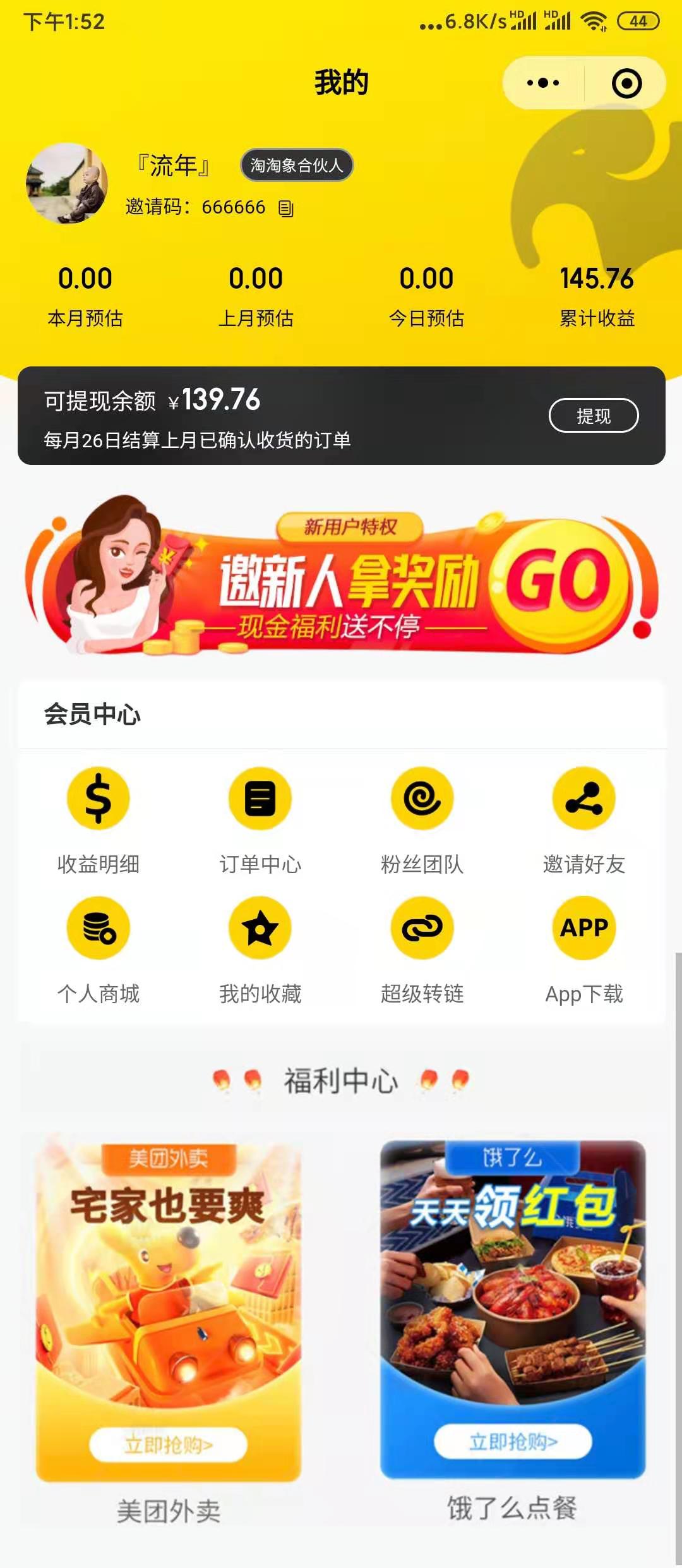The width and height of the screenshot is (682, 1568).
Task: Tap the 淘淘象合伙人 partner badge
Action: pyautogui.click(x=297, y=166)
